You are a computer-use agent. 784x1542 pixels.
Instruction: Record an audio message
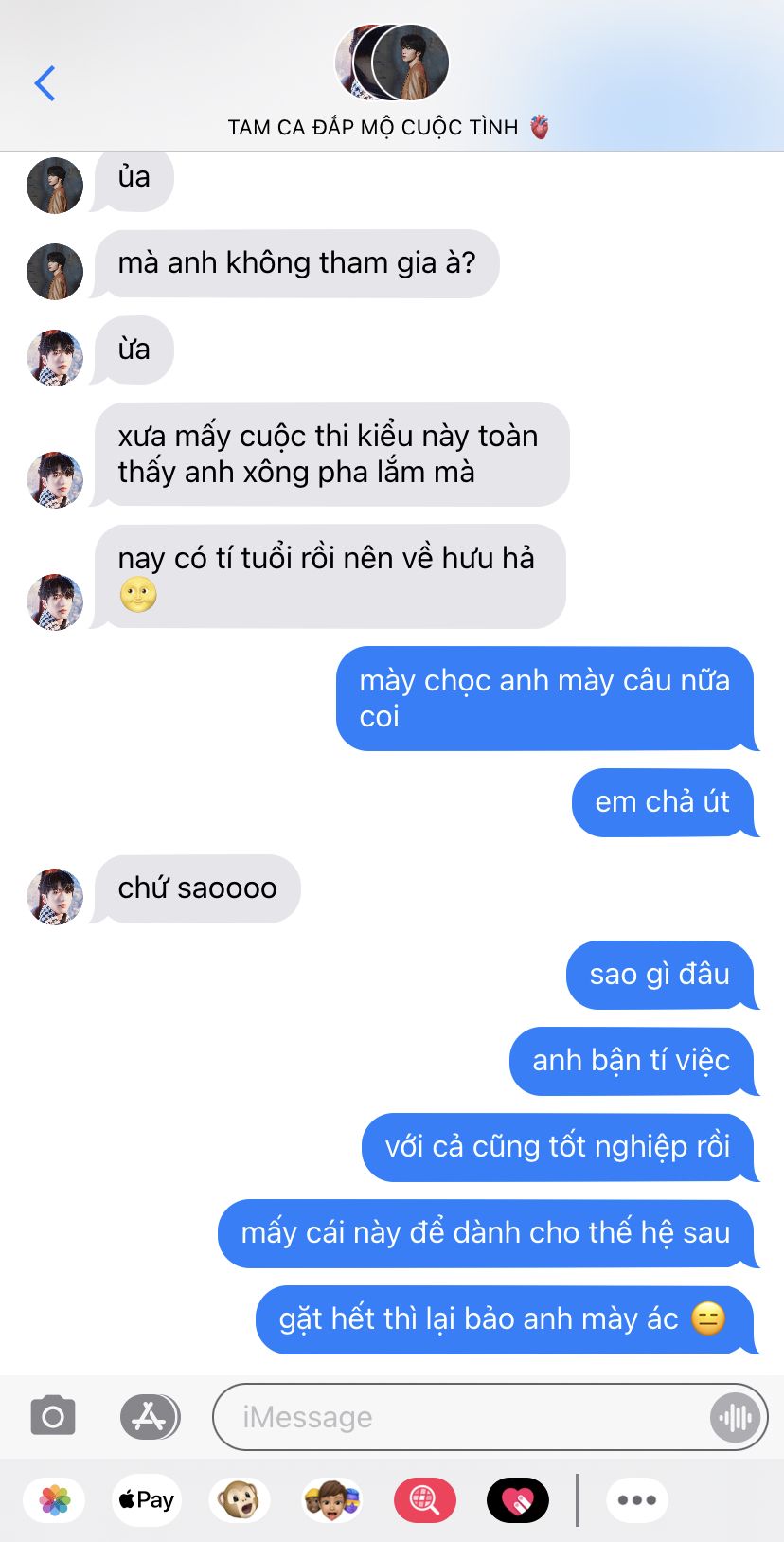(x=735, y=1417)
